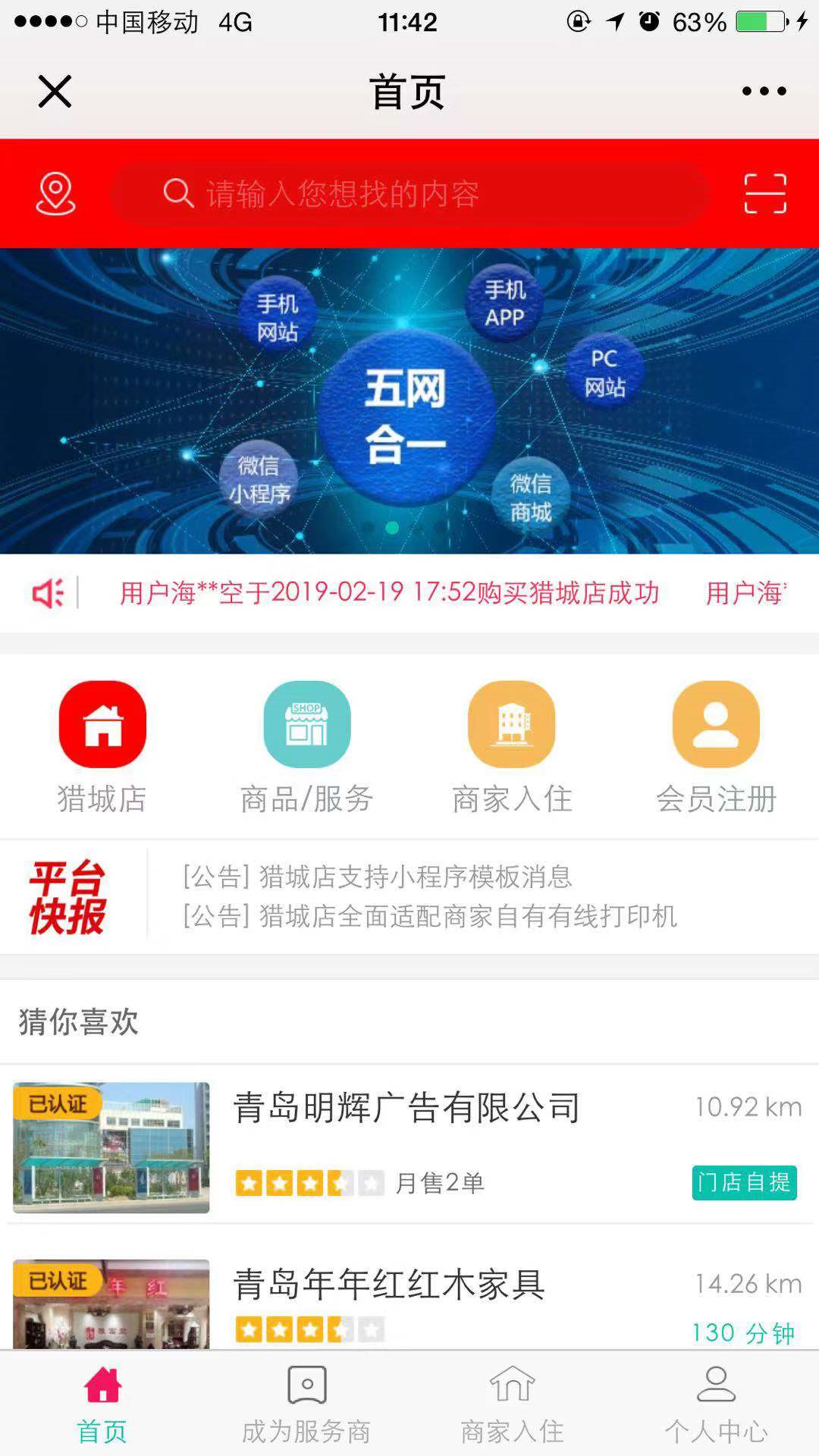View 青岛年年红红木家具 store
The width and height of the screenshot is (819, 1456).
click(x=388, y=1285)
